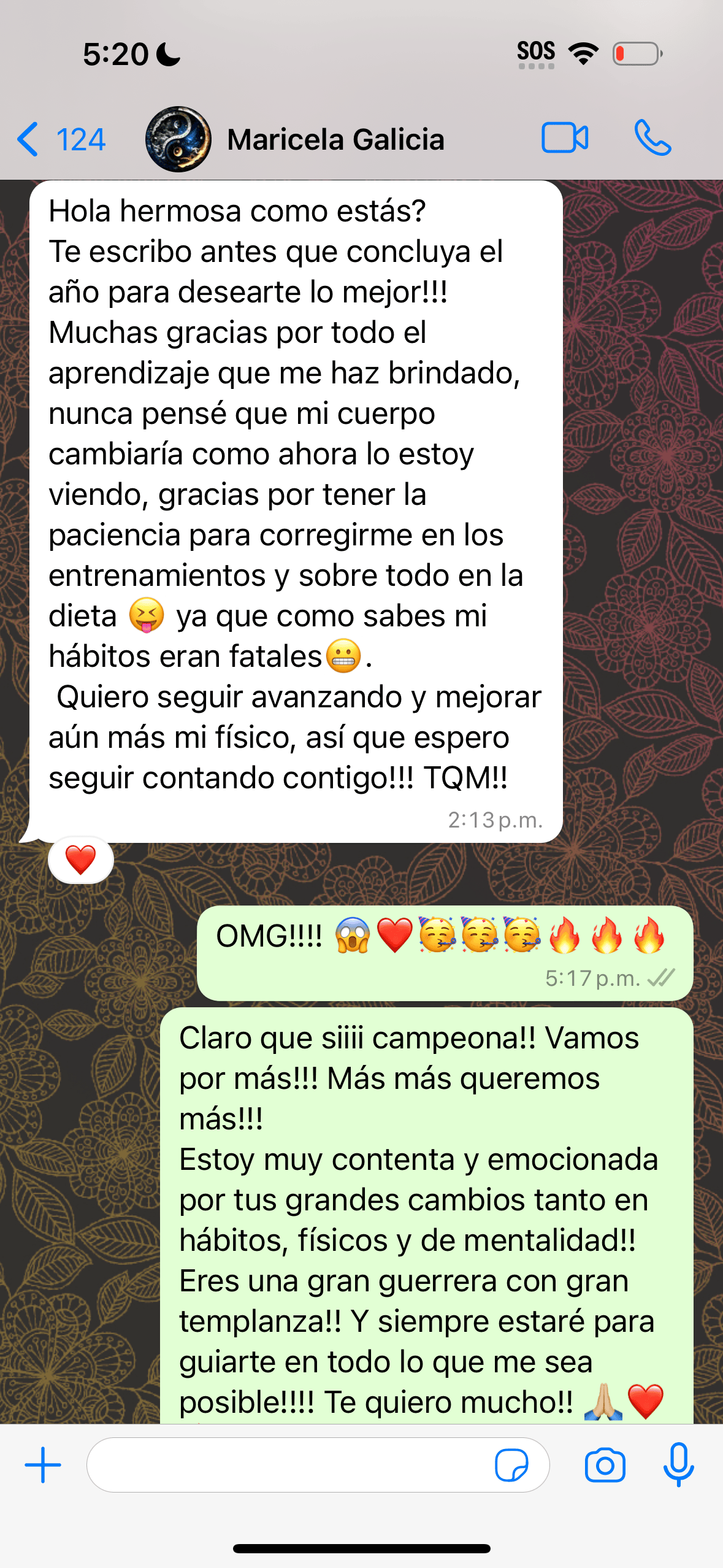Start a voice call with Maricela
The height and width of the screenshot is (1568, 723).
[x=652, y=137]
